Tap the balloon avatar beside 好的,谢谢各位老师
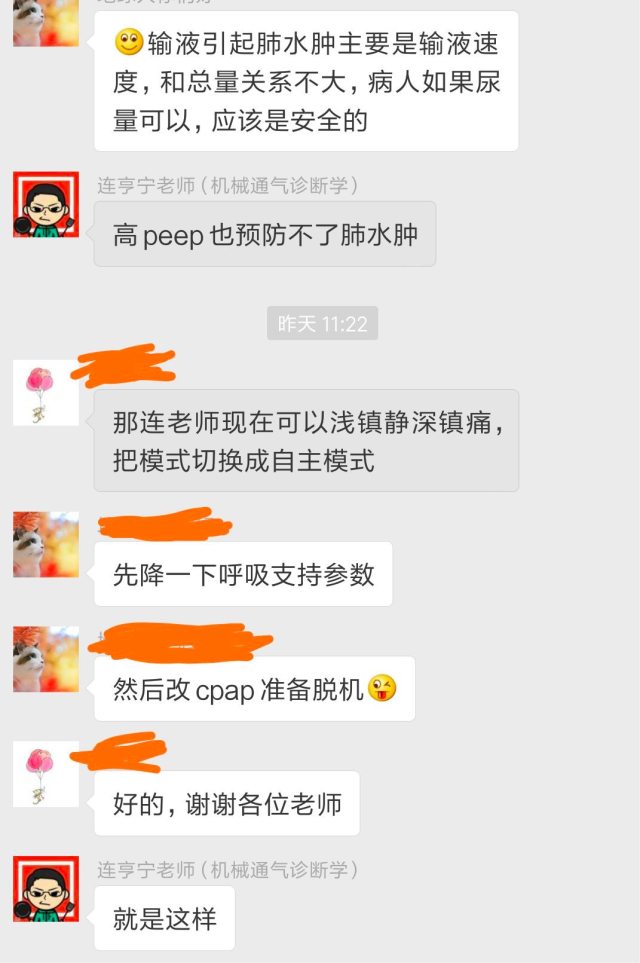 pos(45,773)
